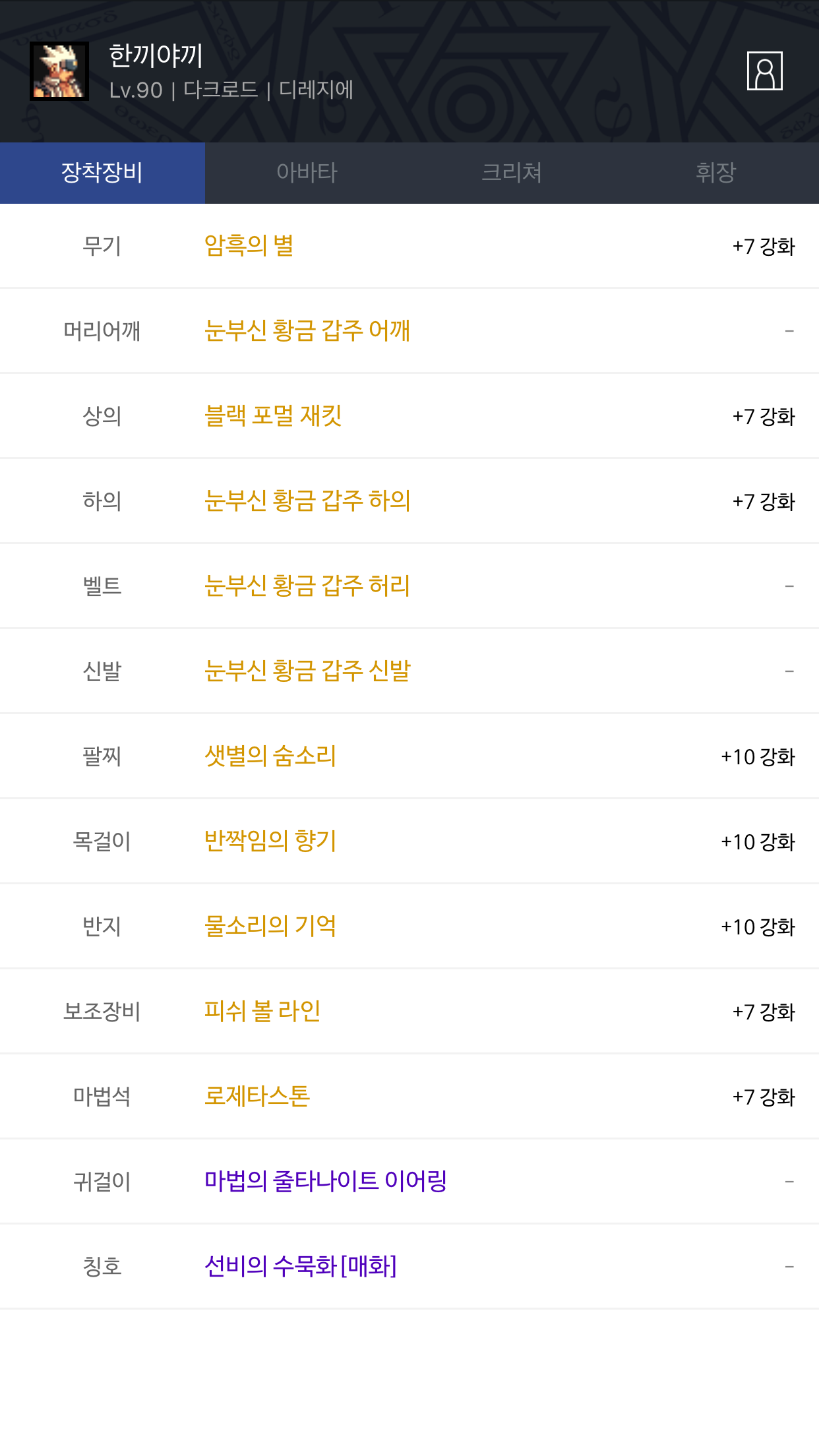Open 마법의 줄타나이트 이어링 earring
Viewport: 819px width, 1456px height.
(x=326, y=1182)
